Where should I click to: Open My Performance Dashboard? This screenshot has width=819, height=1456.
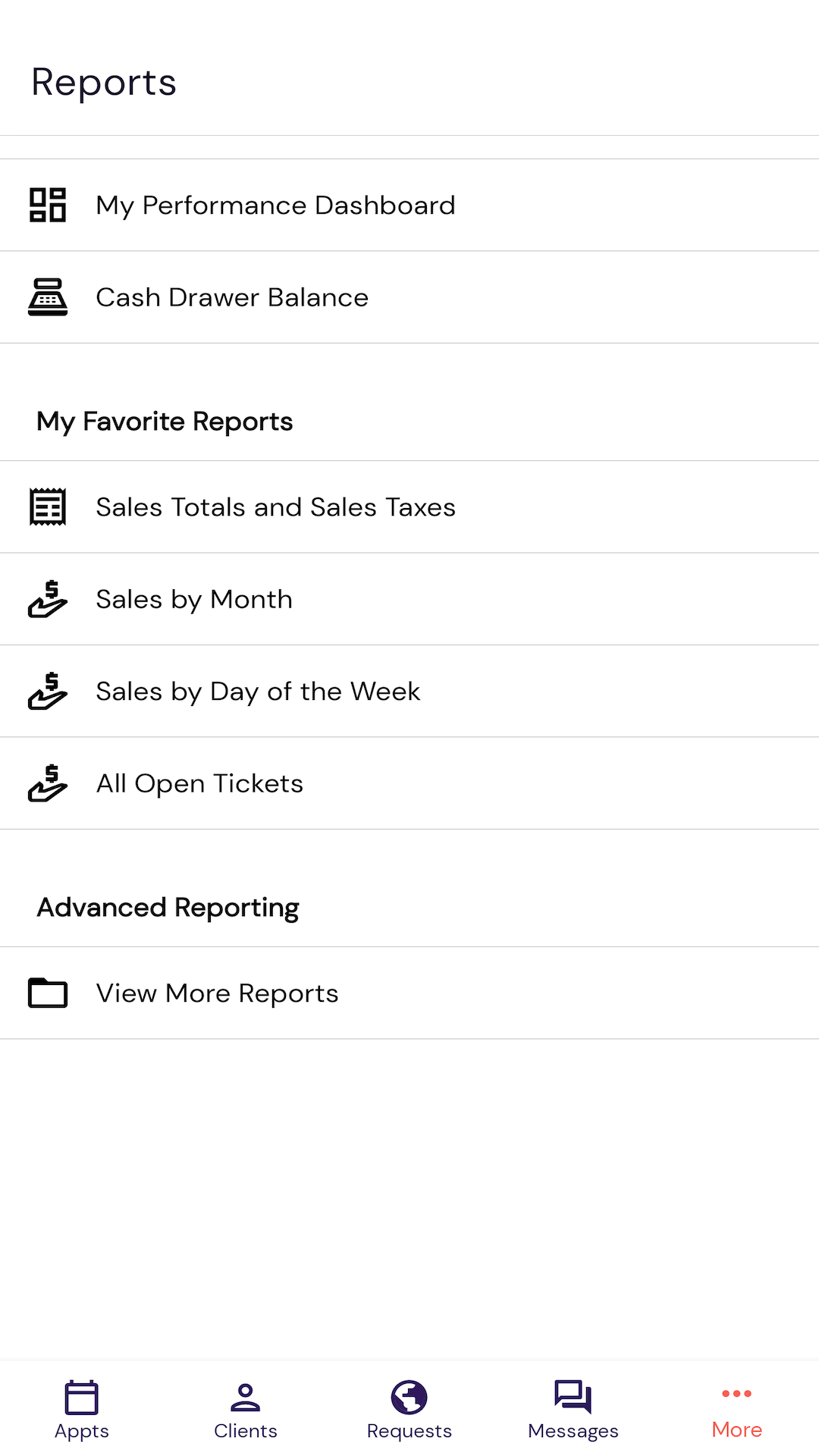pyautogui.click(x=275, y=205)
